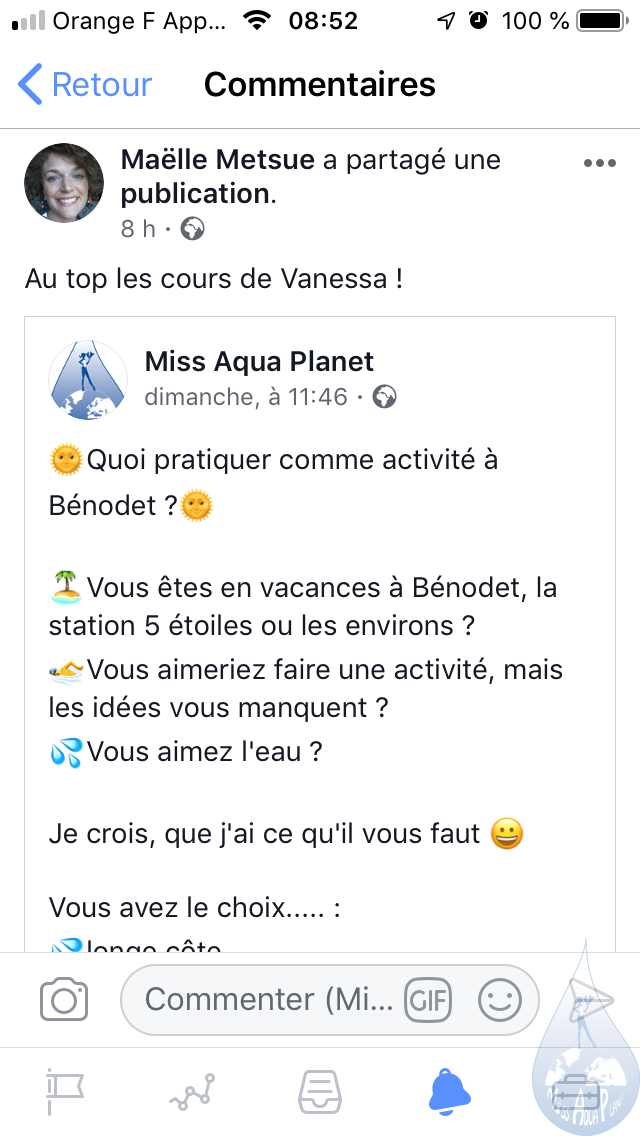The height and width of the screenshot is (1136, 640).
Task: Open the shared publication link
Action: pos(194,194)
